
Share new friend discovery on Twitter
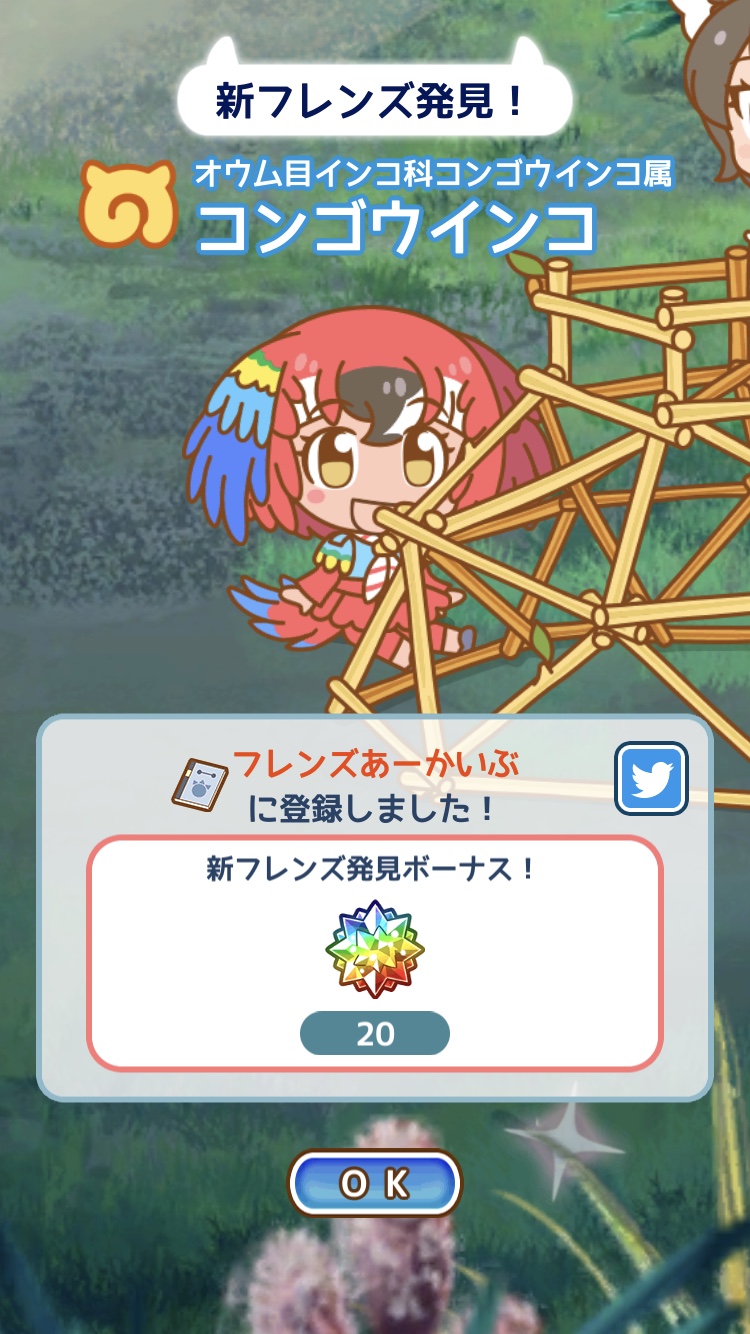(x=651, y=778)
